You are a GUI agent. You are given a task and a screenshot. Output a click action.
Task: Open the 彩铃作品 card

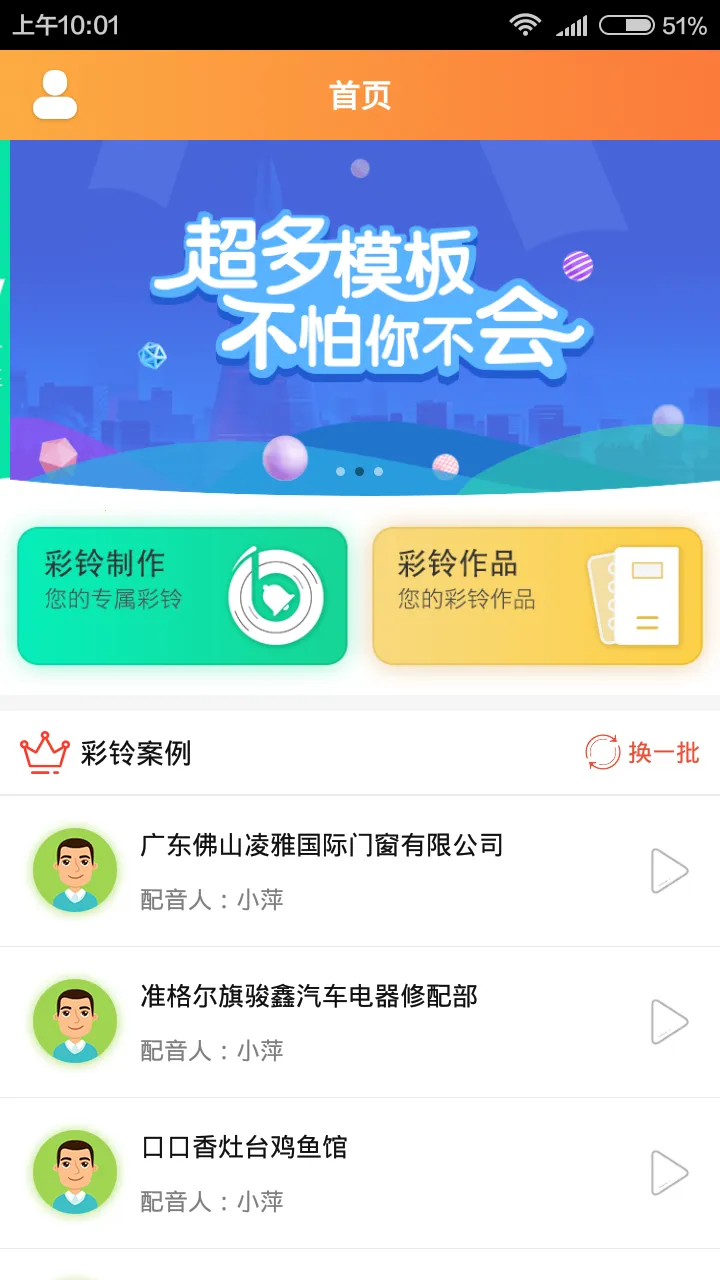pos(537,596)
